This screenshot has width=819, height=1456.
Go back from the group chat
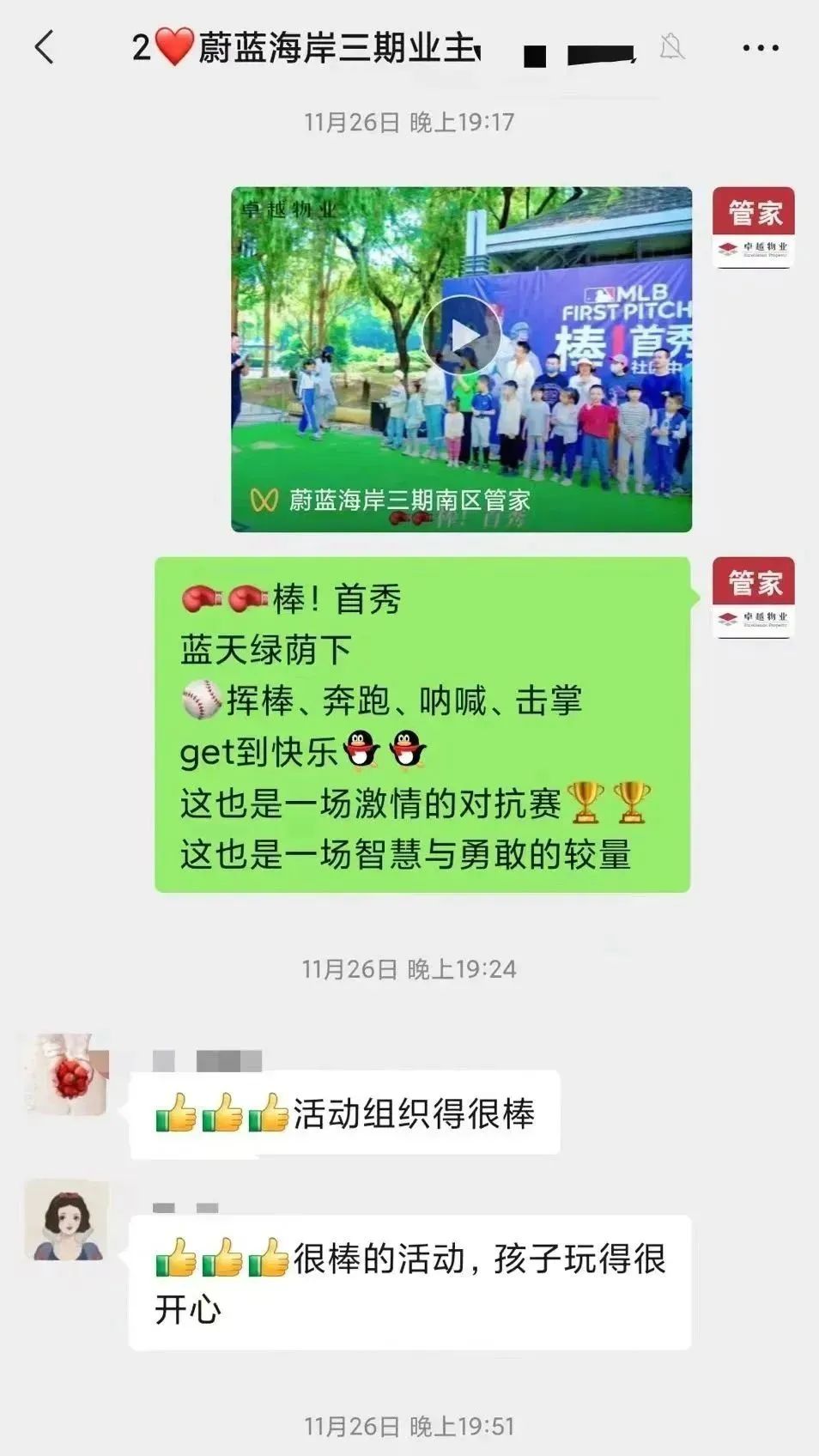[45, 47]
